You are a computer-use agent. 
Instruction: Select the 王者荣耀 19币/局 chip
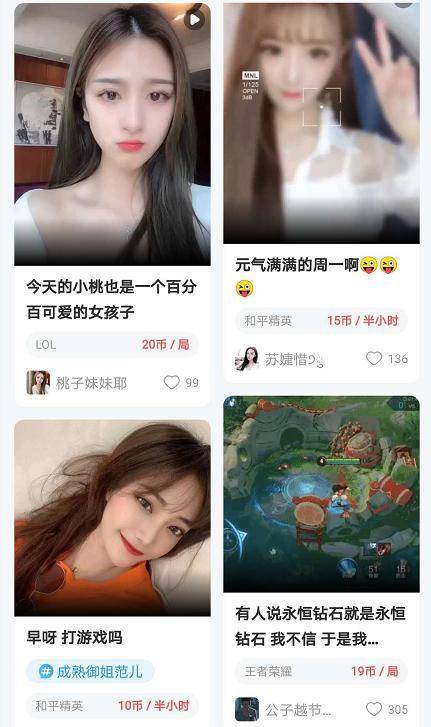(x=321, y=671)
